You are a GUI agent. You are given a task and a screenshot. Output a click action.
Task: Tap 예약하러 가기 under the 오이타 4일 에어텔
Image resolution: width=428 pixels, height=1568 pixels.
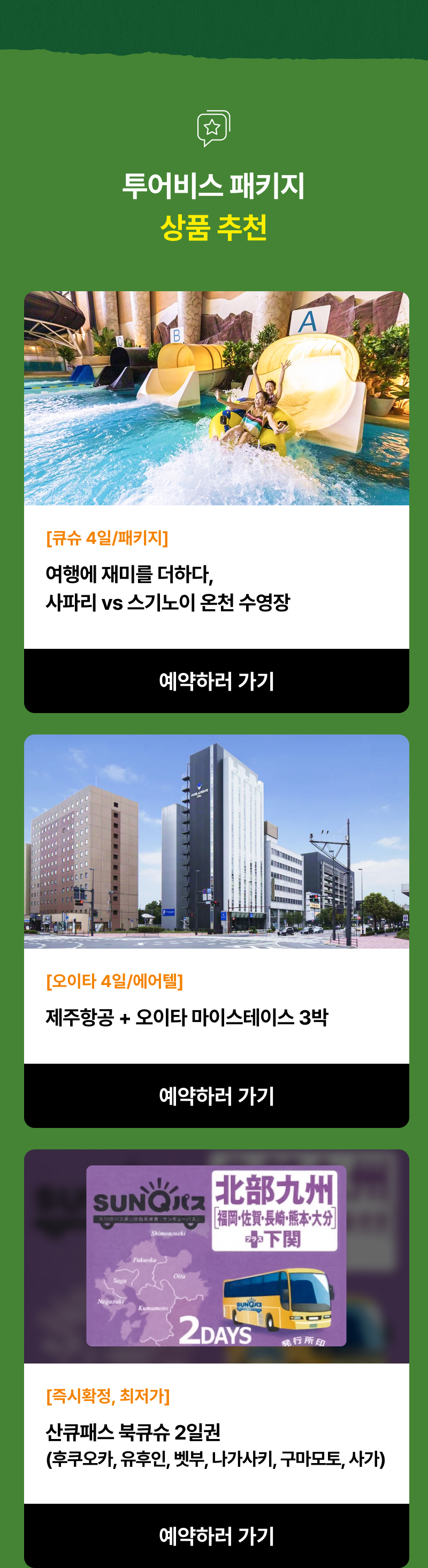click(x=217, y=1096)
